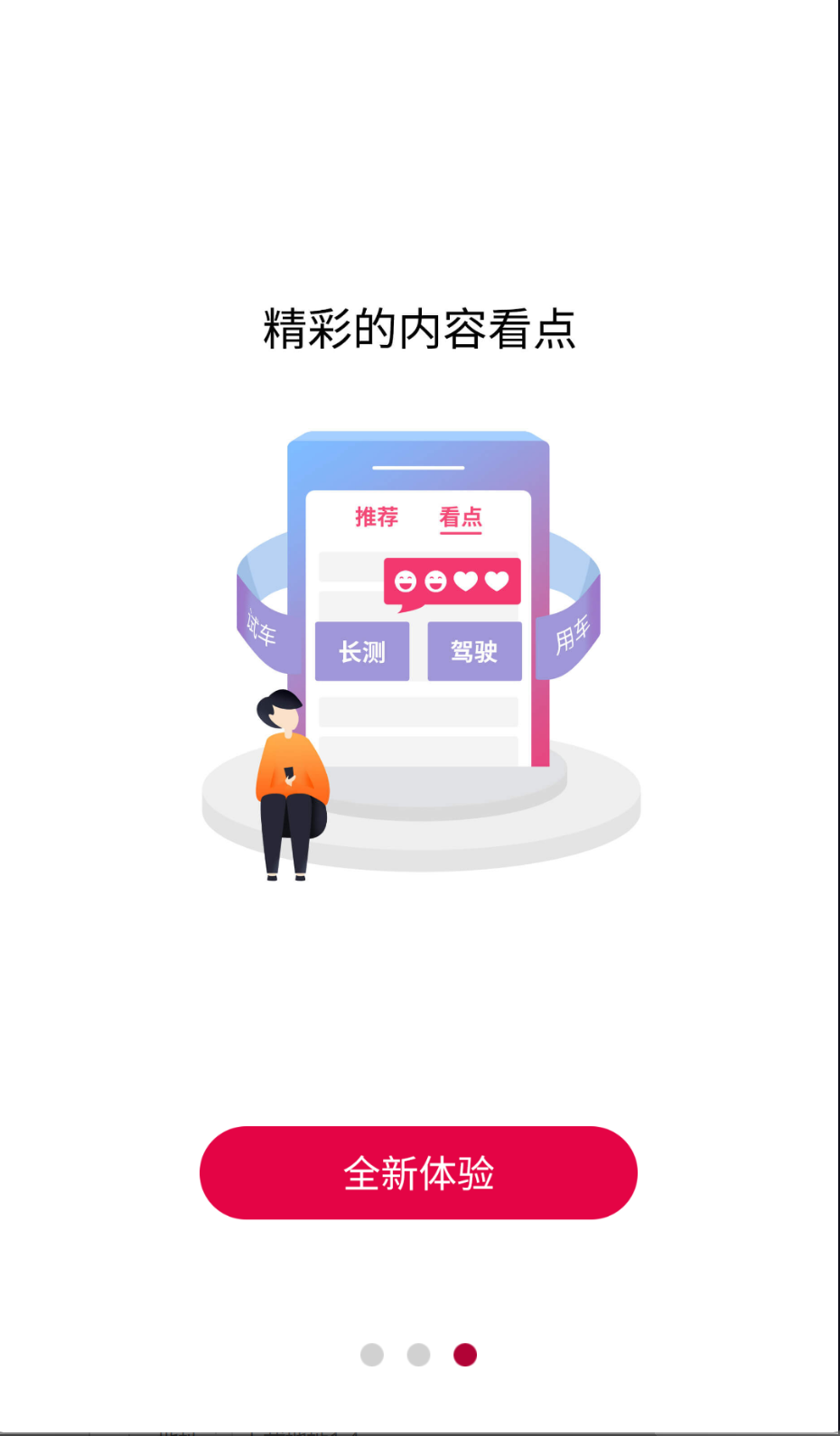This screenshot has width=840, height=1436.
Task: Select the middle page indicator dot
Action: click(419, 1354)
